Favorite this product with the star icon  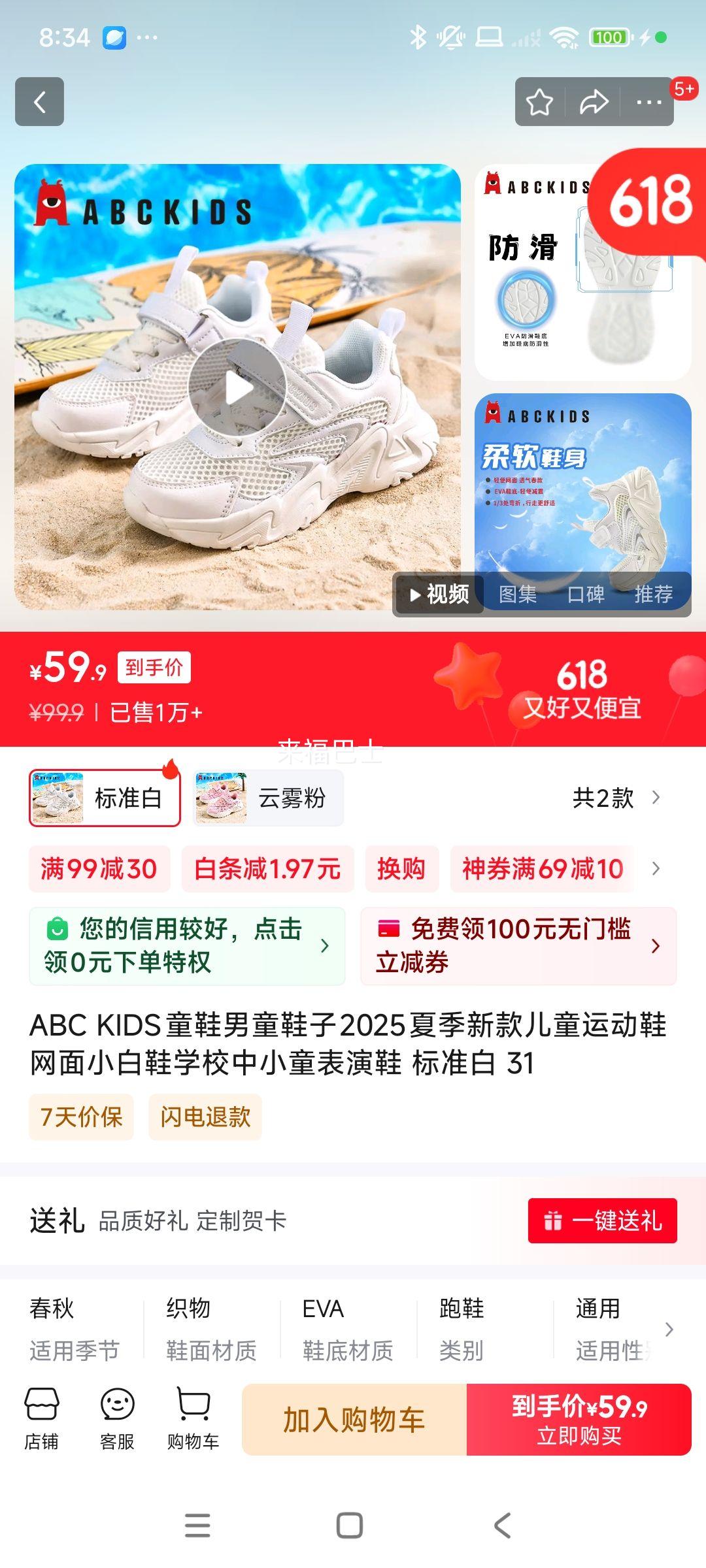(x=540, y=102)
